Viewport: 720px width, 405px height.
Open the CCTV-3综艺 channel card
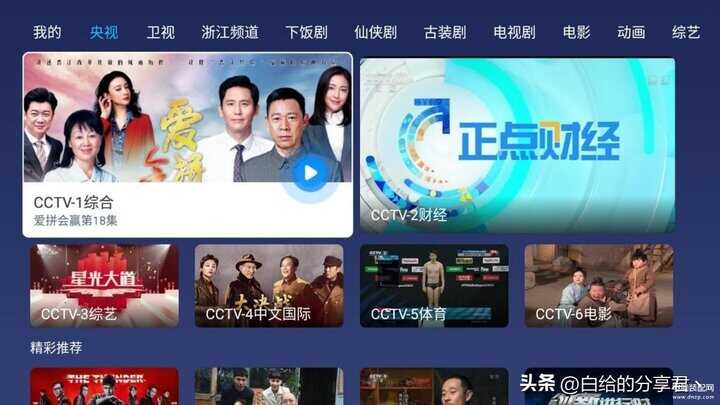(x=104, y=286)
